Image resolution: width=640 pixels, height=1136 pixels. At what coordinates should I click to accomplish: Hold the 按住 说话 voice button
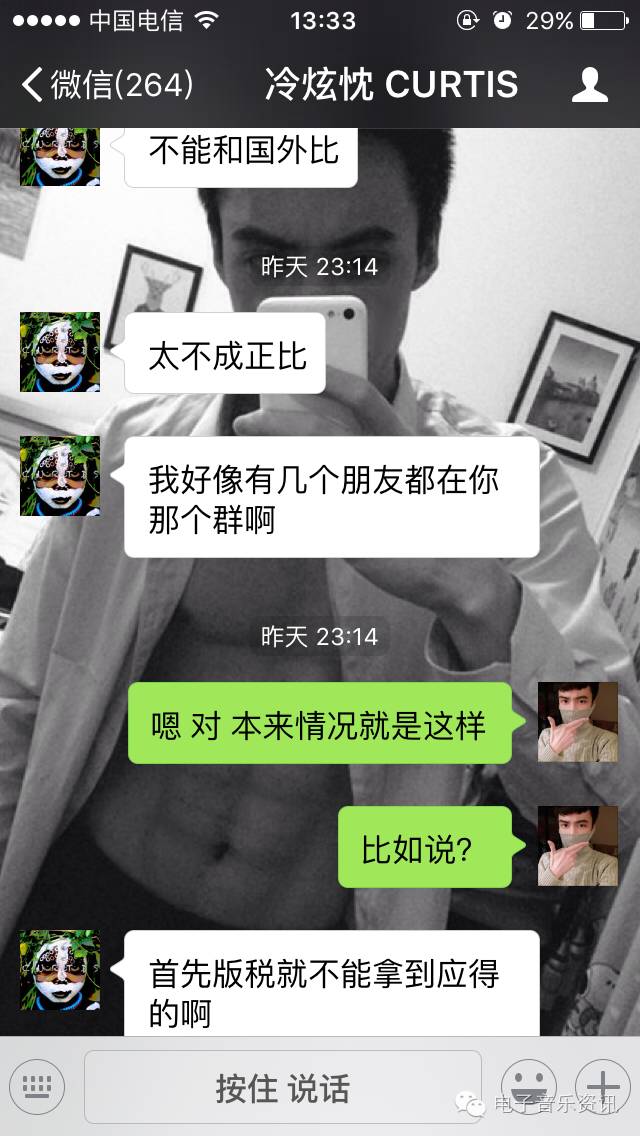coord(282,1087)
